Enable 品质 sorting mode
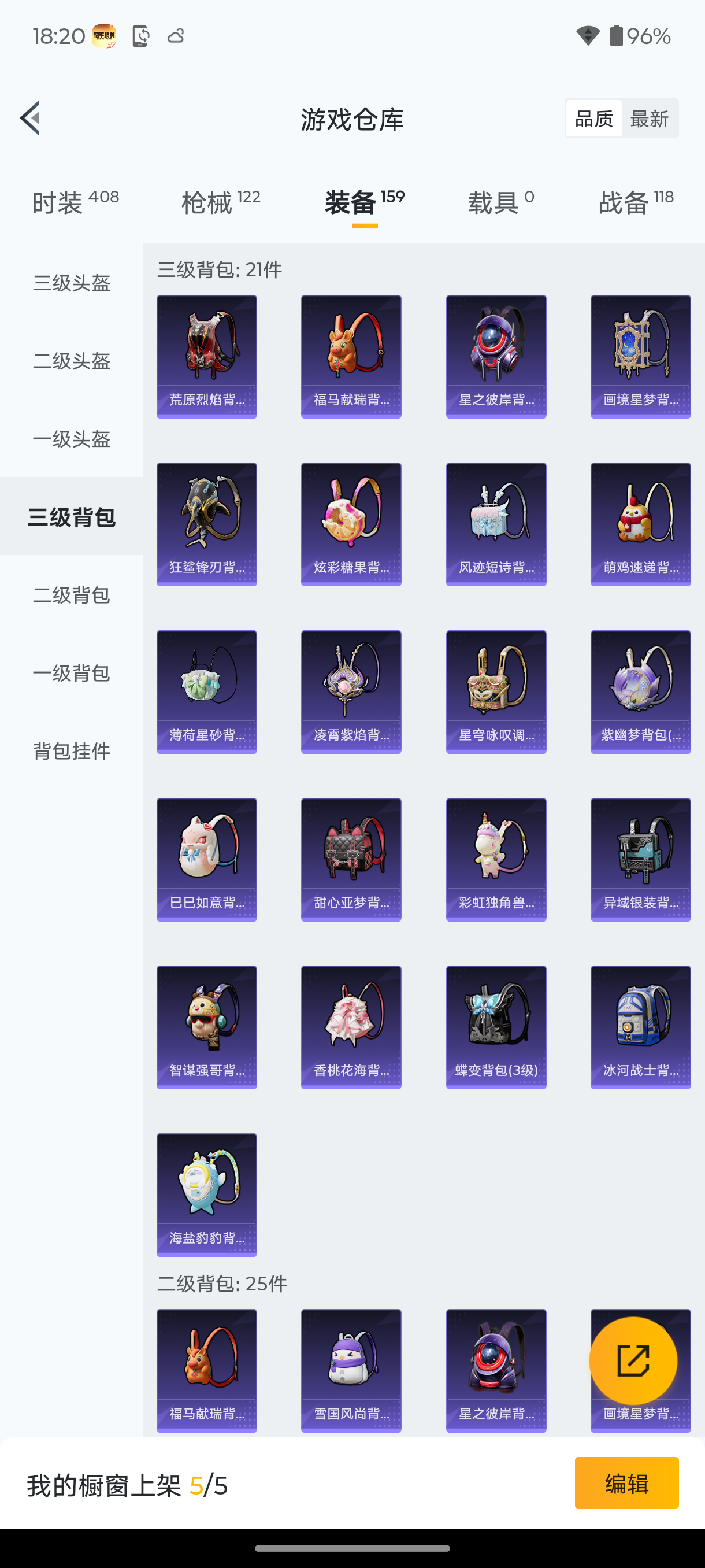The width and height of the screenshot is (705, 1568). coord(593,118)
